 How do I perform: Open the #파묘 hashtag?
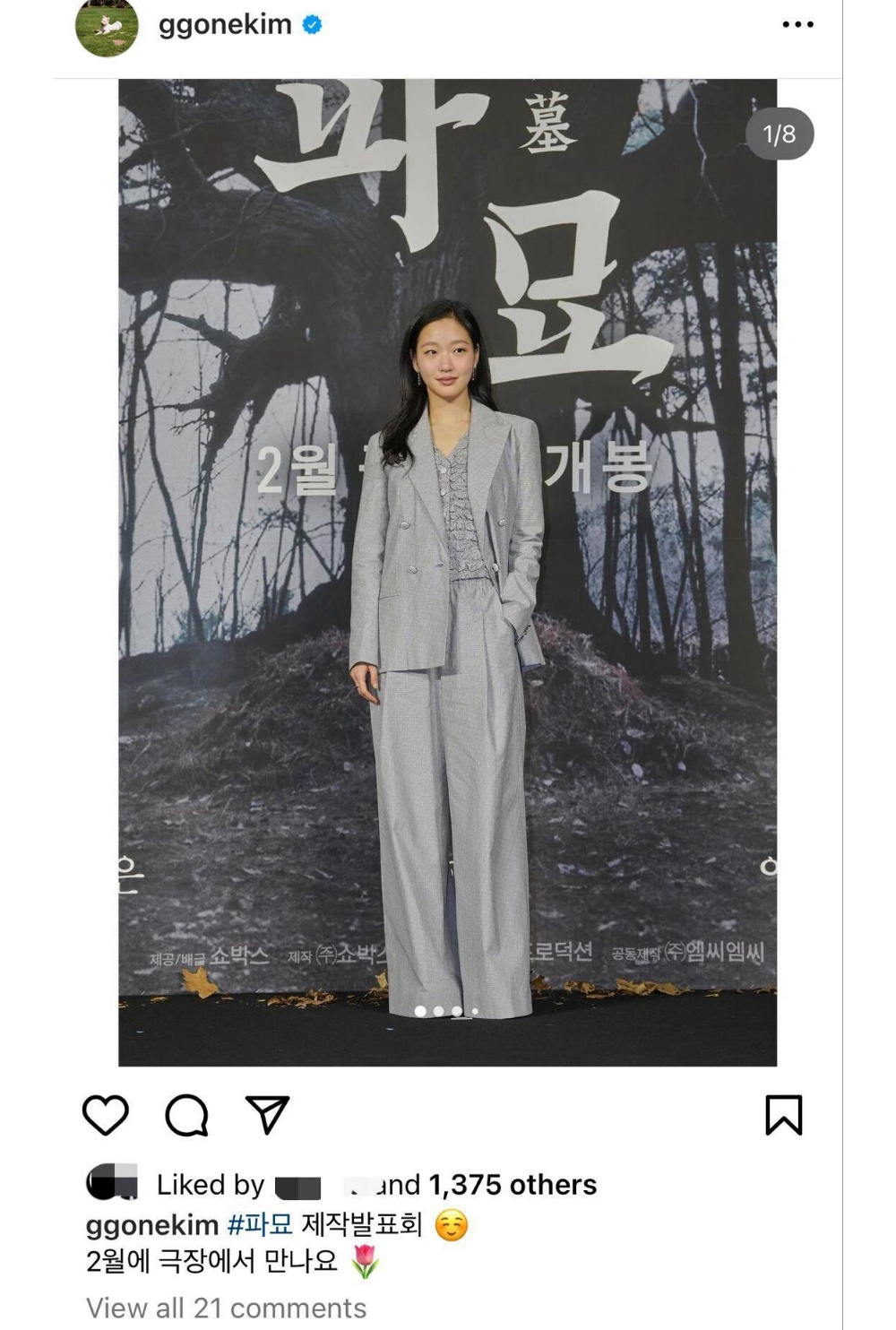coord(260,1224)
